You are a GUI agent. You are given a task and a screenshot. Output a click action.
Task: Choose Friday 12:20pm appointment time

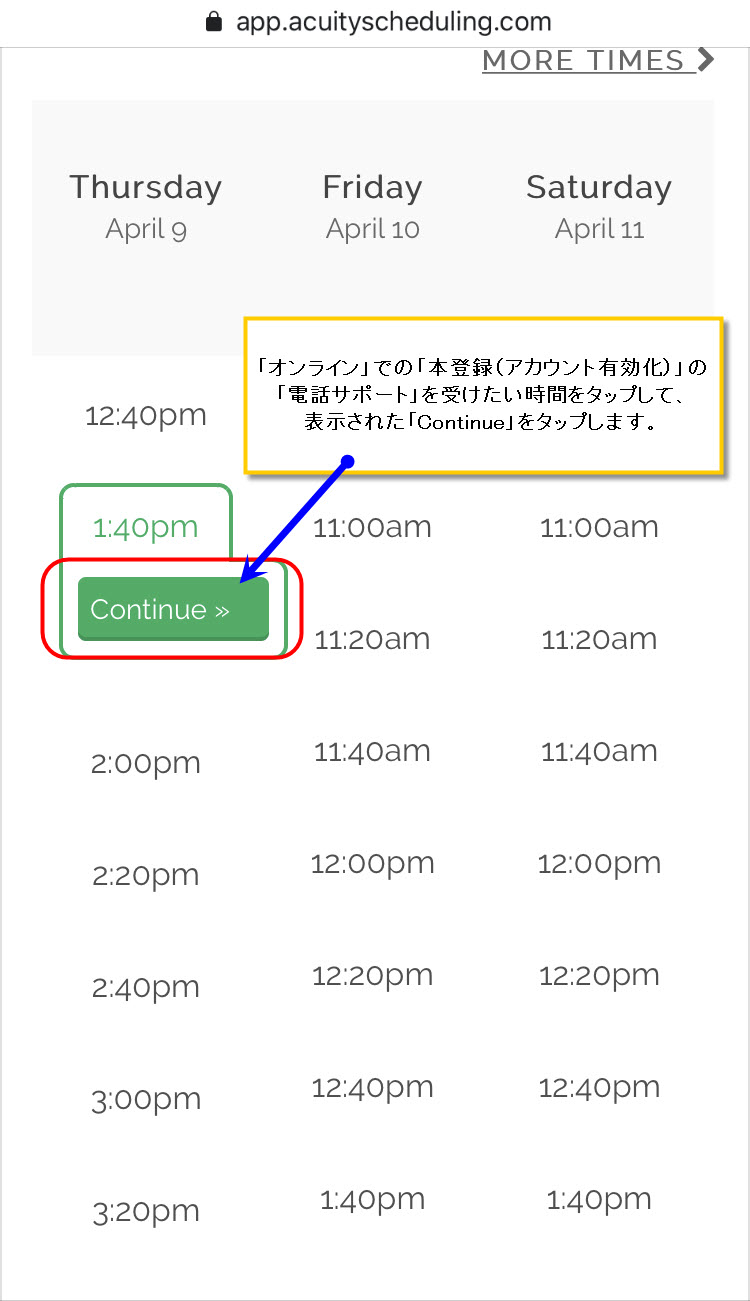tap(372, 976)
